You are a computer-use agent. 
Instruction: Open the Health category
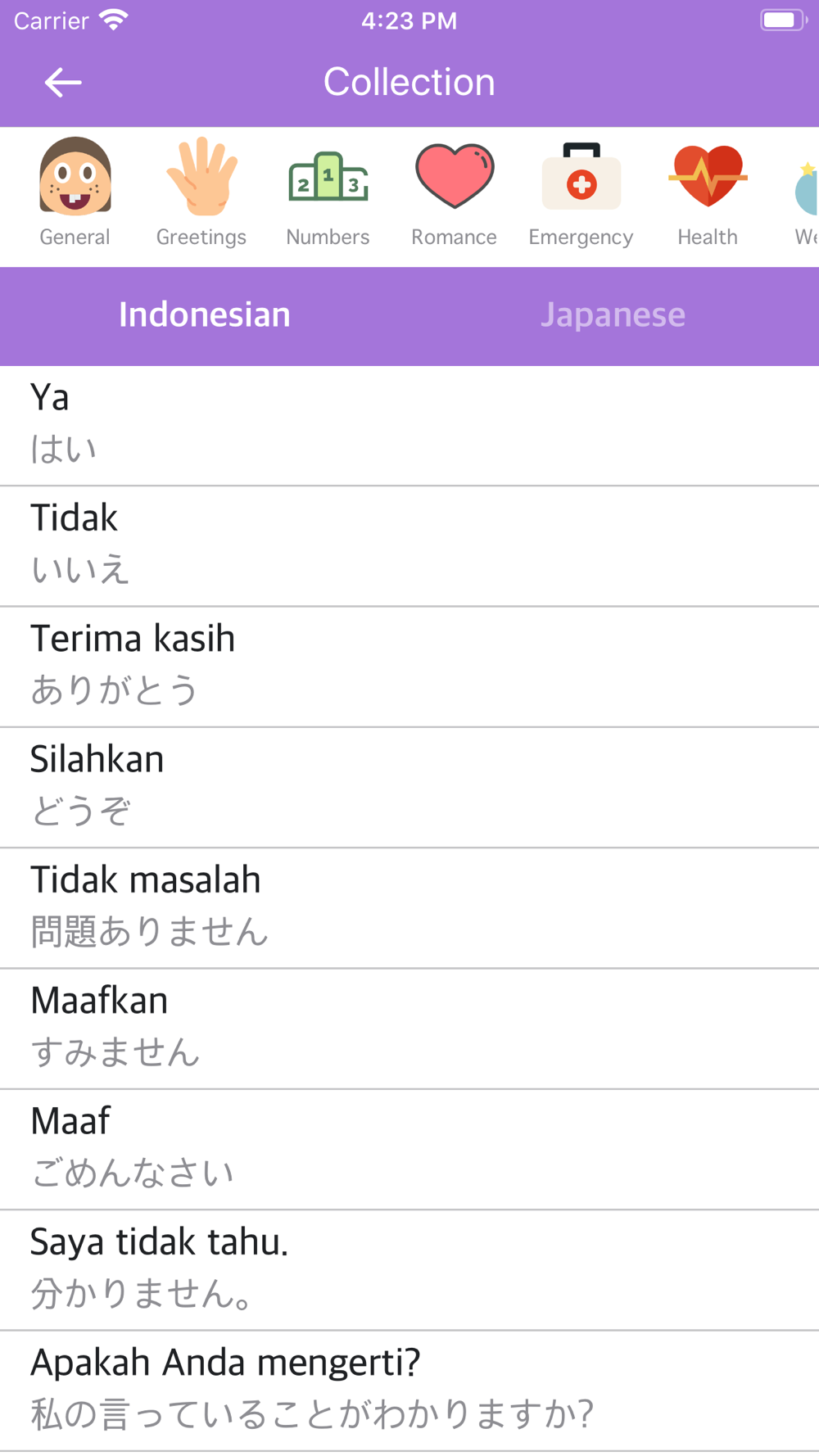[x=708, y=193]
